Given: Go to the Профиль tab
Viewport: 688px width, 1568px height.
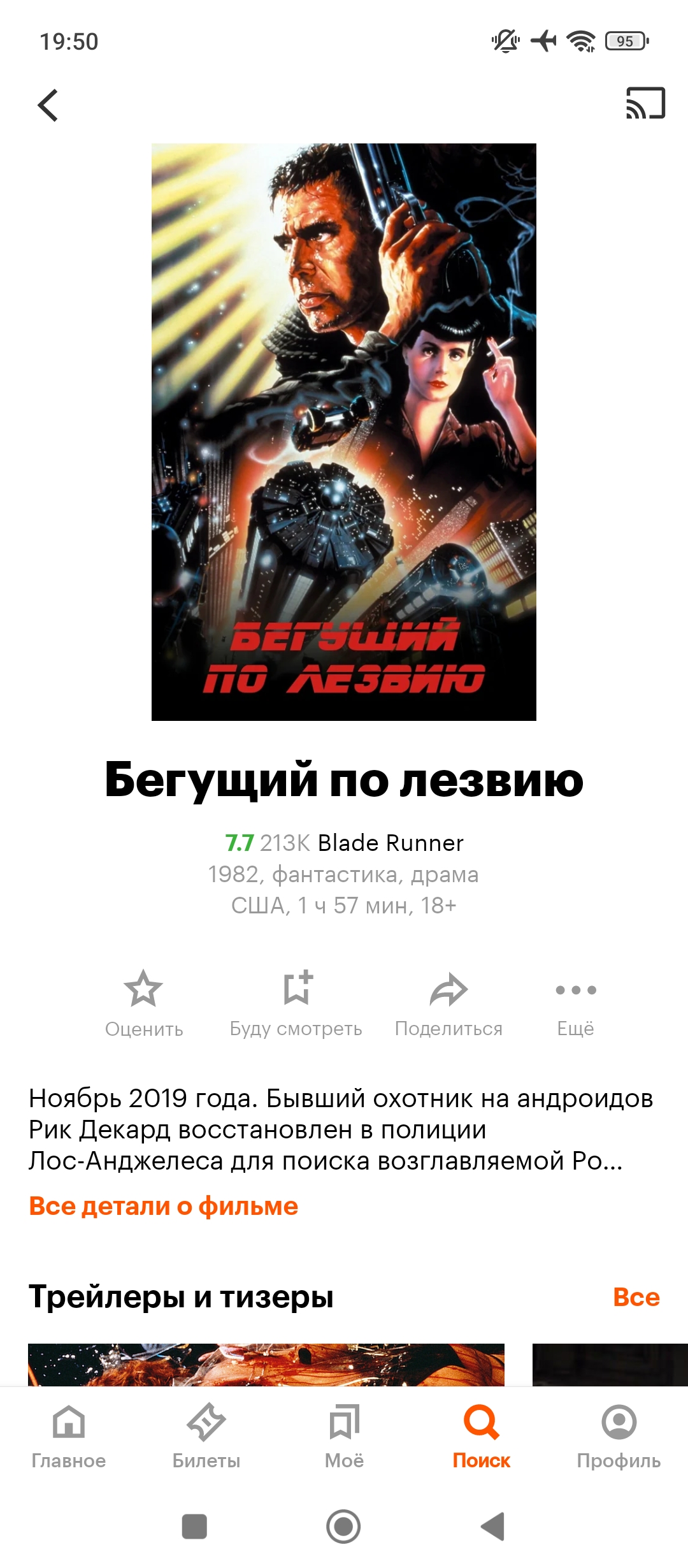Looking at the screenshot, I should pyautogui.click(x=619, y=1434).
